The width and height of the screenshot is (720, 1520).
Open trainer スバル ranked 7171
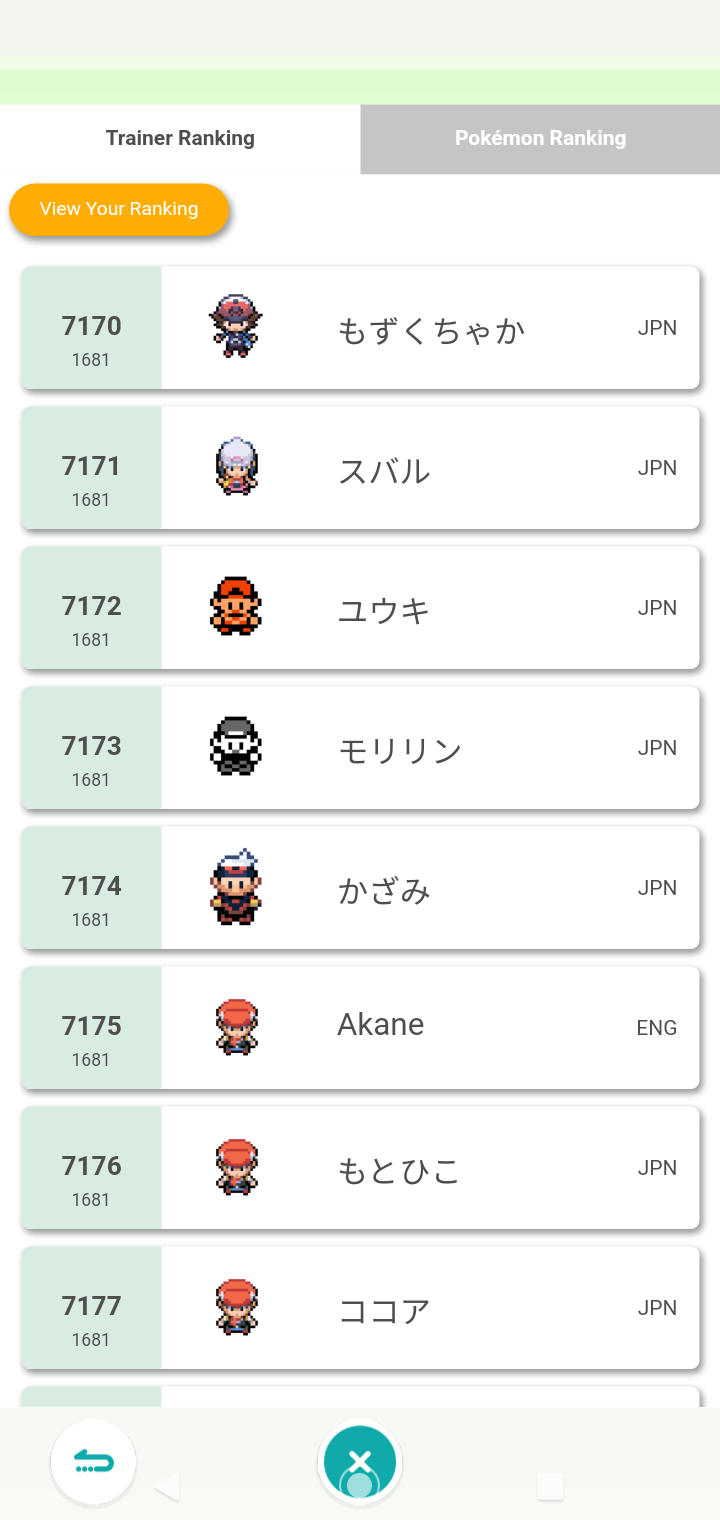tap(360, 468)
